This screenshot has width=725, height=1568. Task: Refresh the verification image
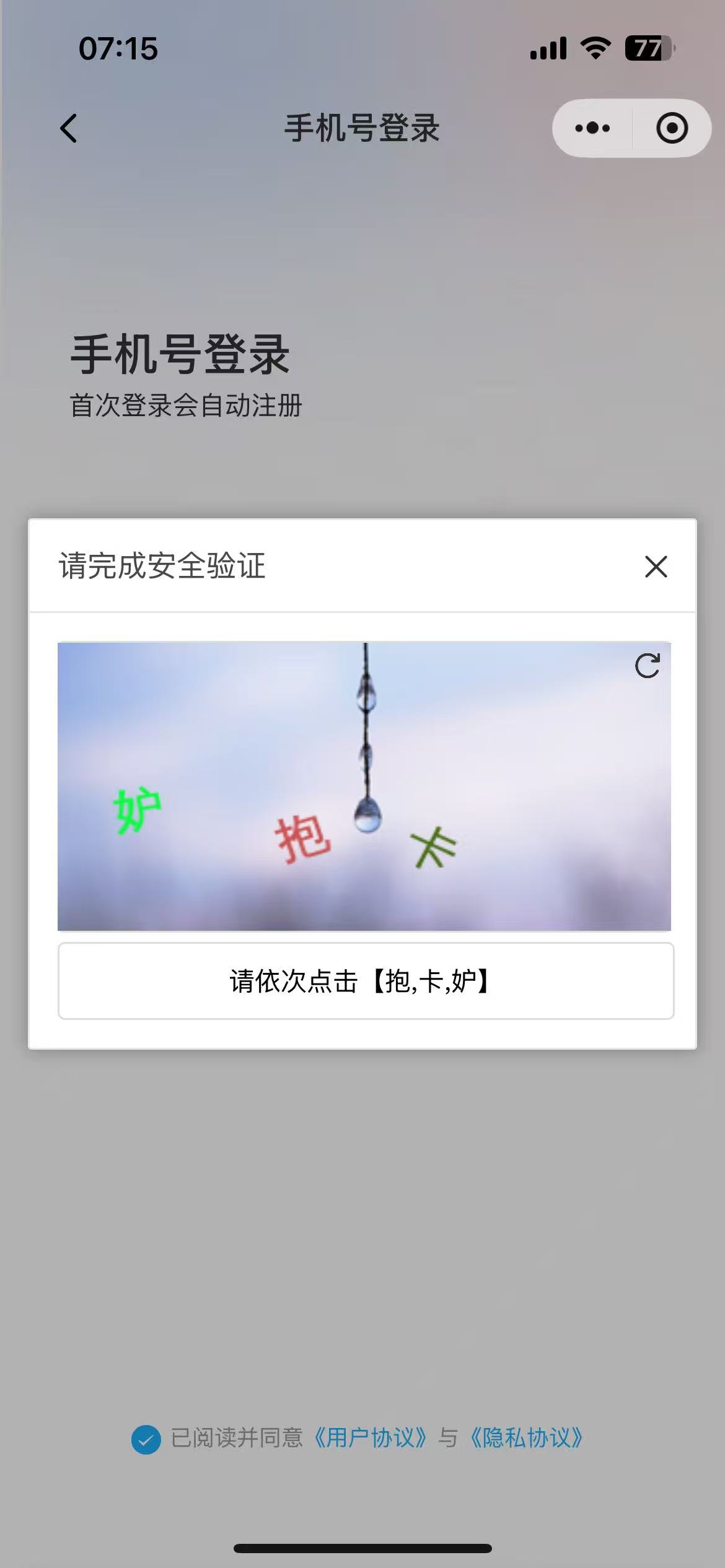pyautogui.click(x=647, y=666)
